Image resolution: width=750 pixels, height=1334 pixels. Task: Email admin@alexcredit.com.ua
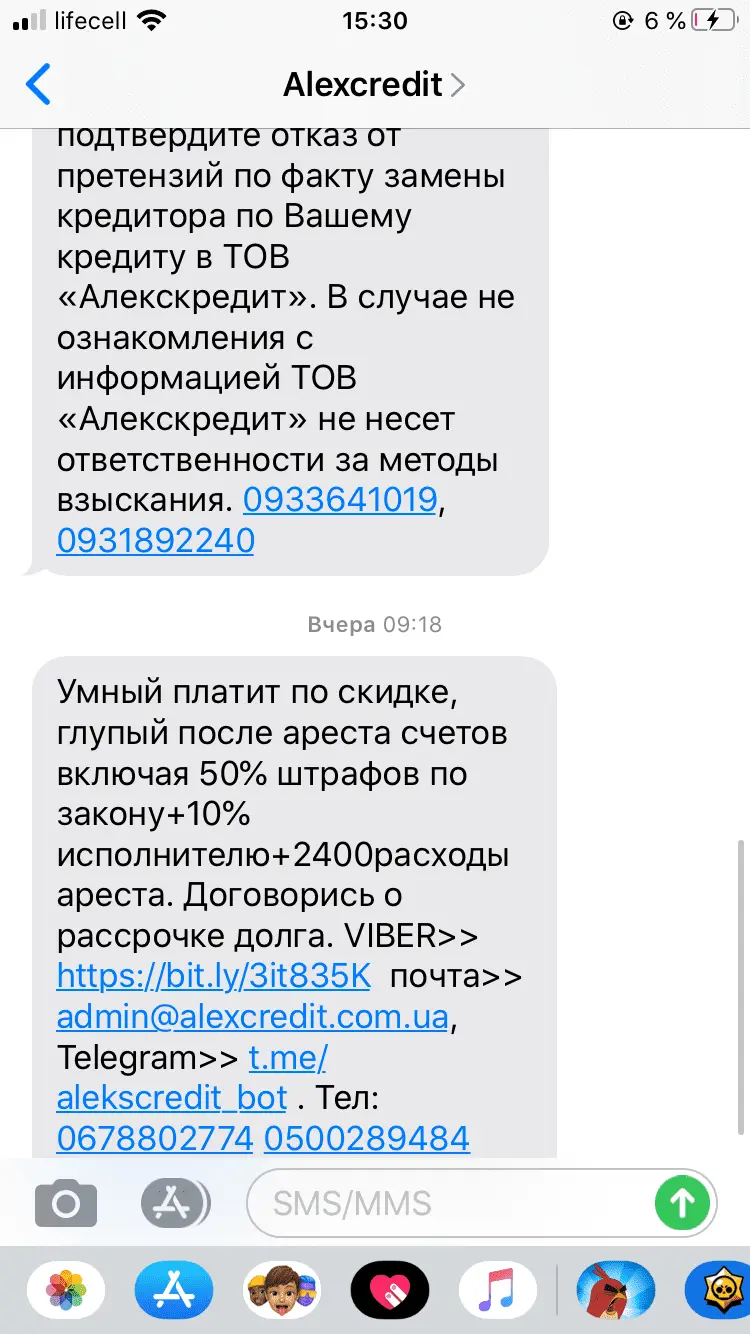tap(252, 1018)
